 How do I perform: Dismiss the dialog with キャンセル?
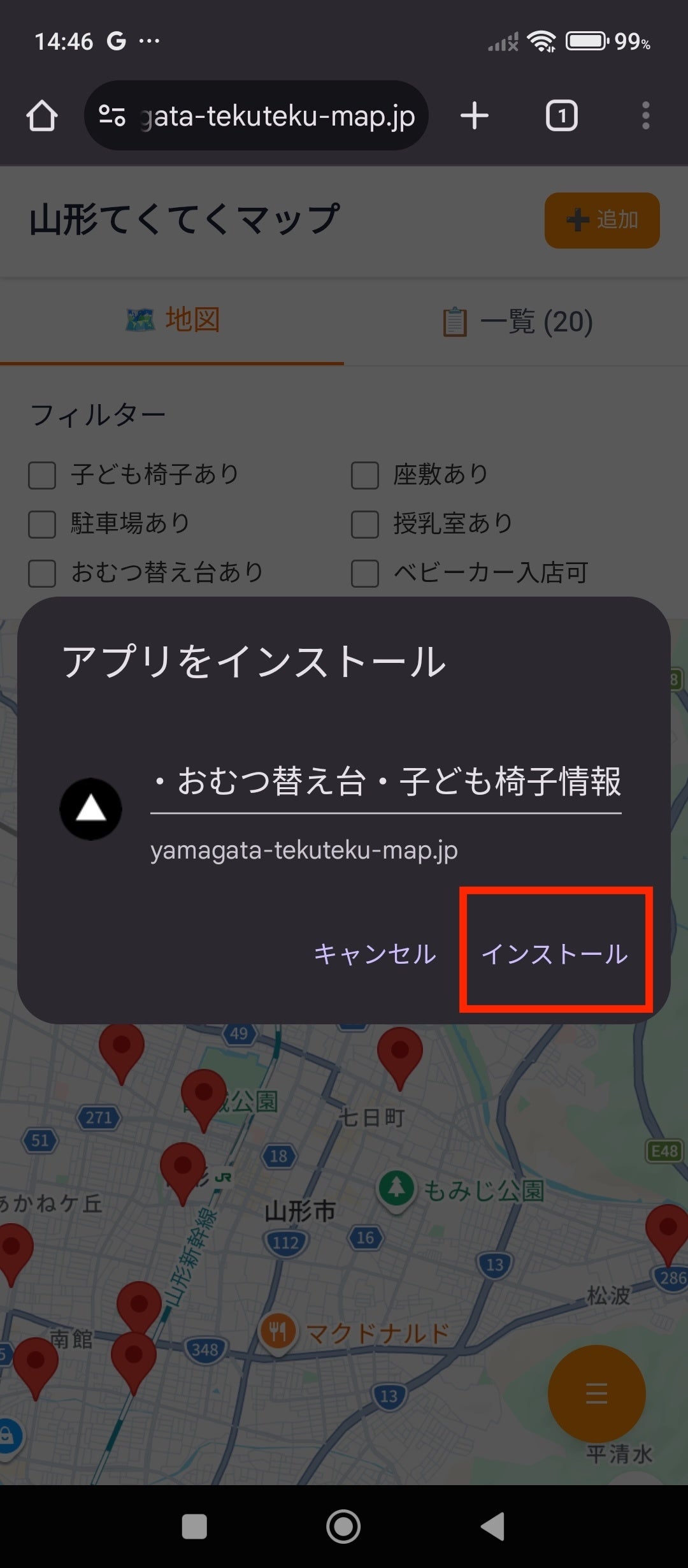click(x=375, y=954)
